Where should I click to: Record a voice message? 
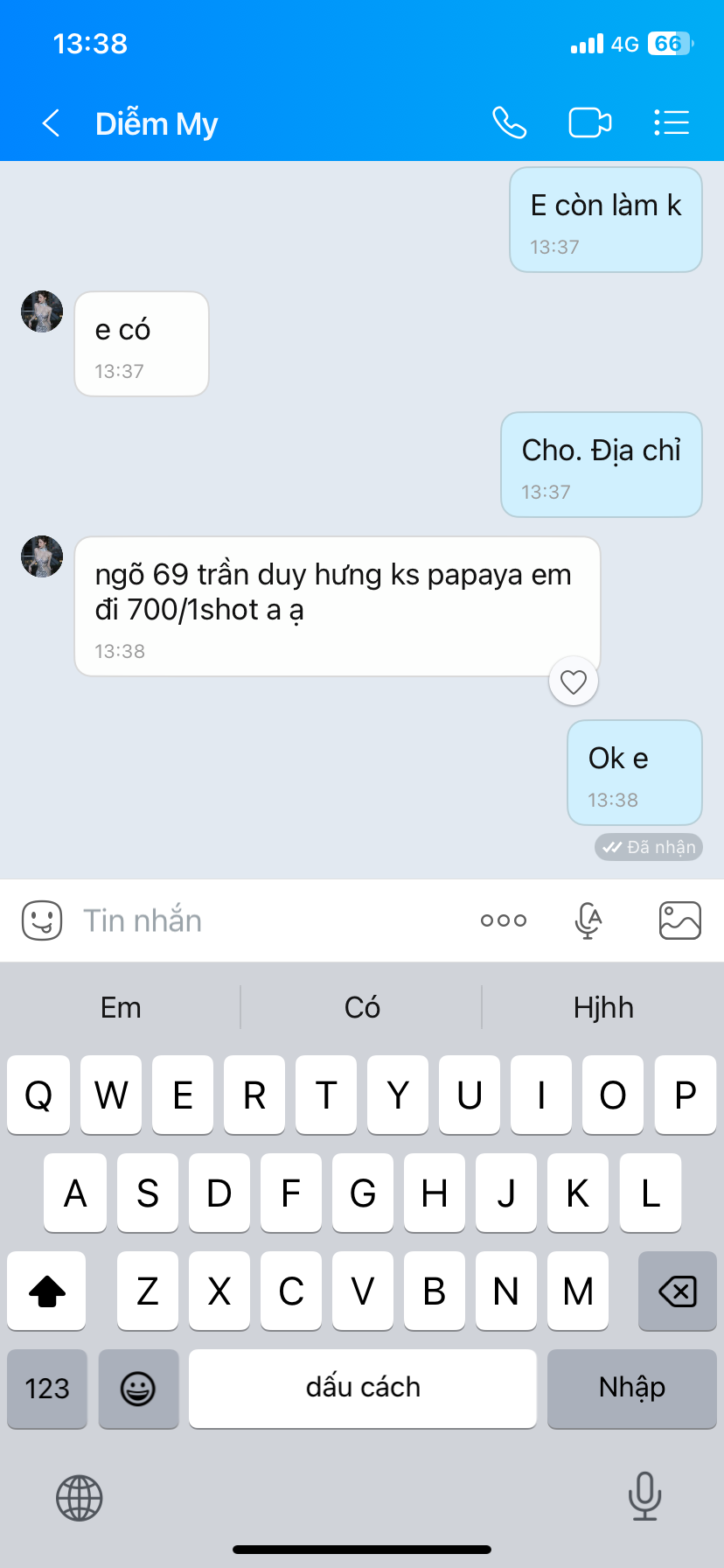coord(588,920)
